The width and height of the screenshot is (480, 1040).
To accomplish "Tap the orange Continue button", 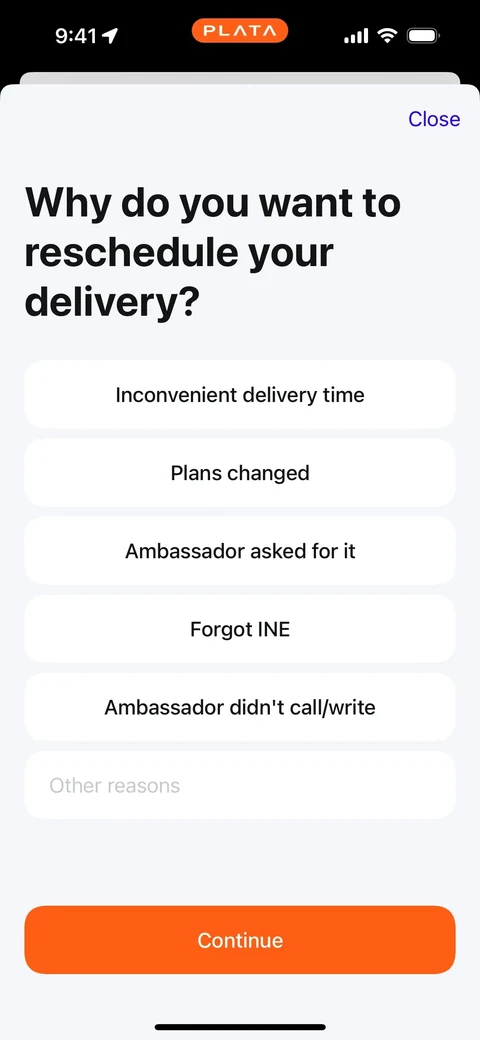I will click(240, 940).
